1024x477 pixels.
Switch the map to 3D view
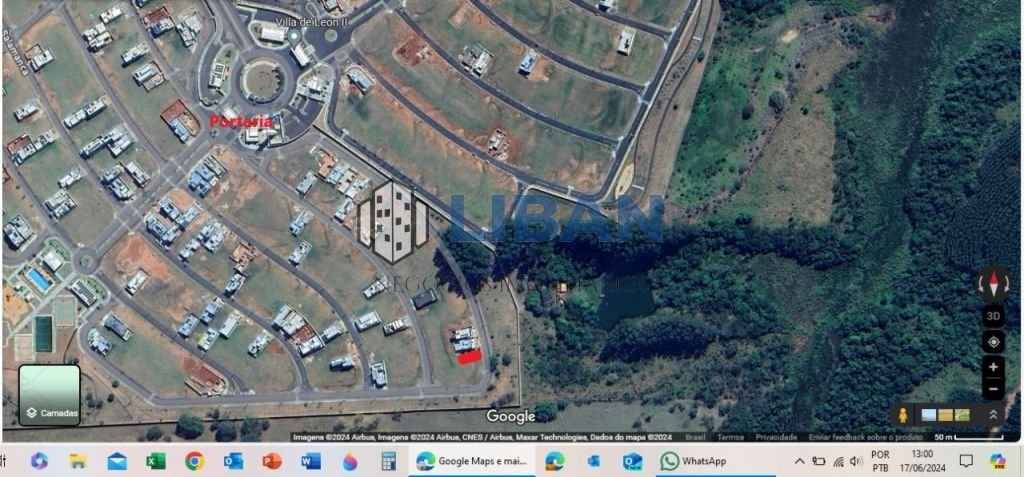tap(993, 315)
